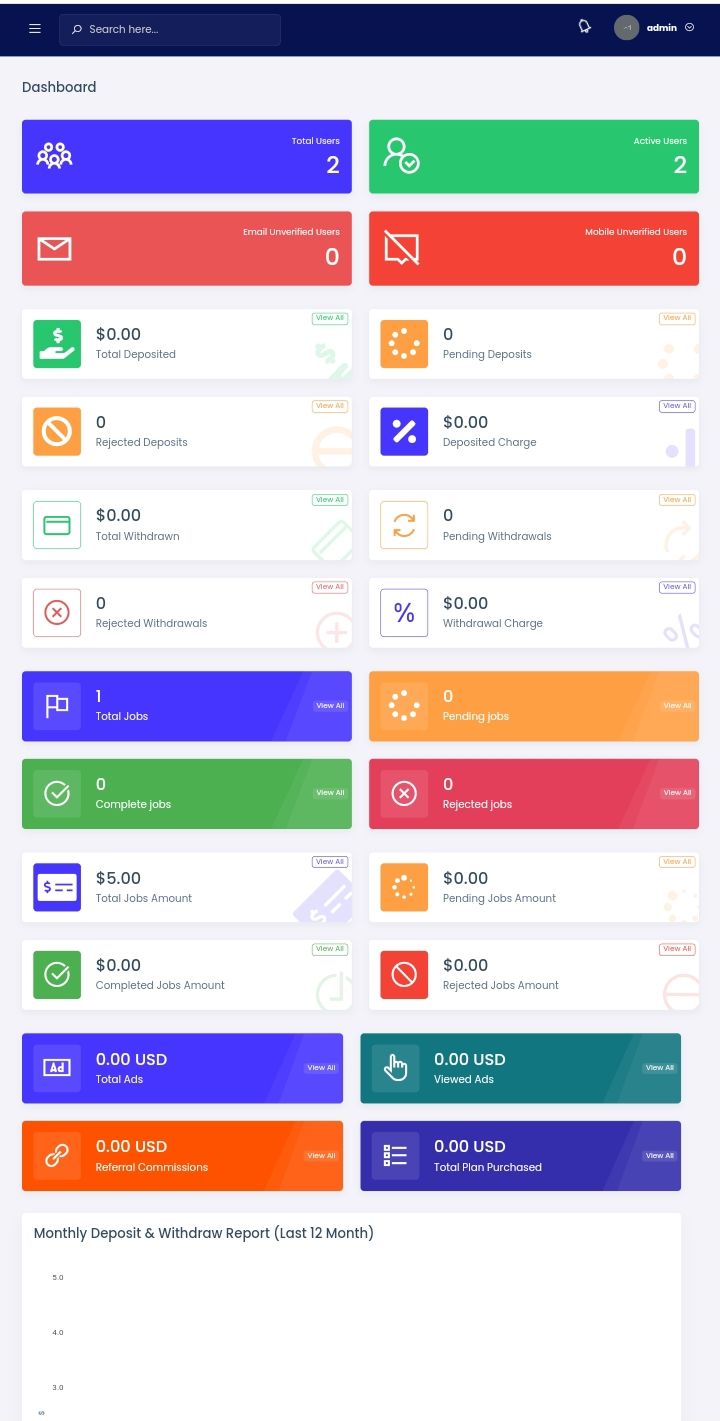View all Rejected jobs
This screenshot has height=1421, width=720.
(x=677, y=793)
